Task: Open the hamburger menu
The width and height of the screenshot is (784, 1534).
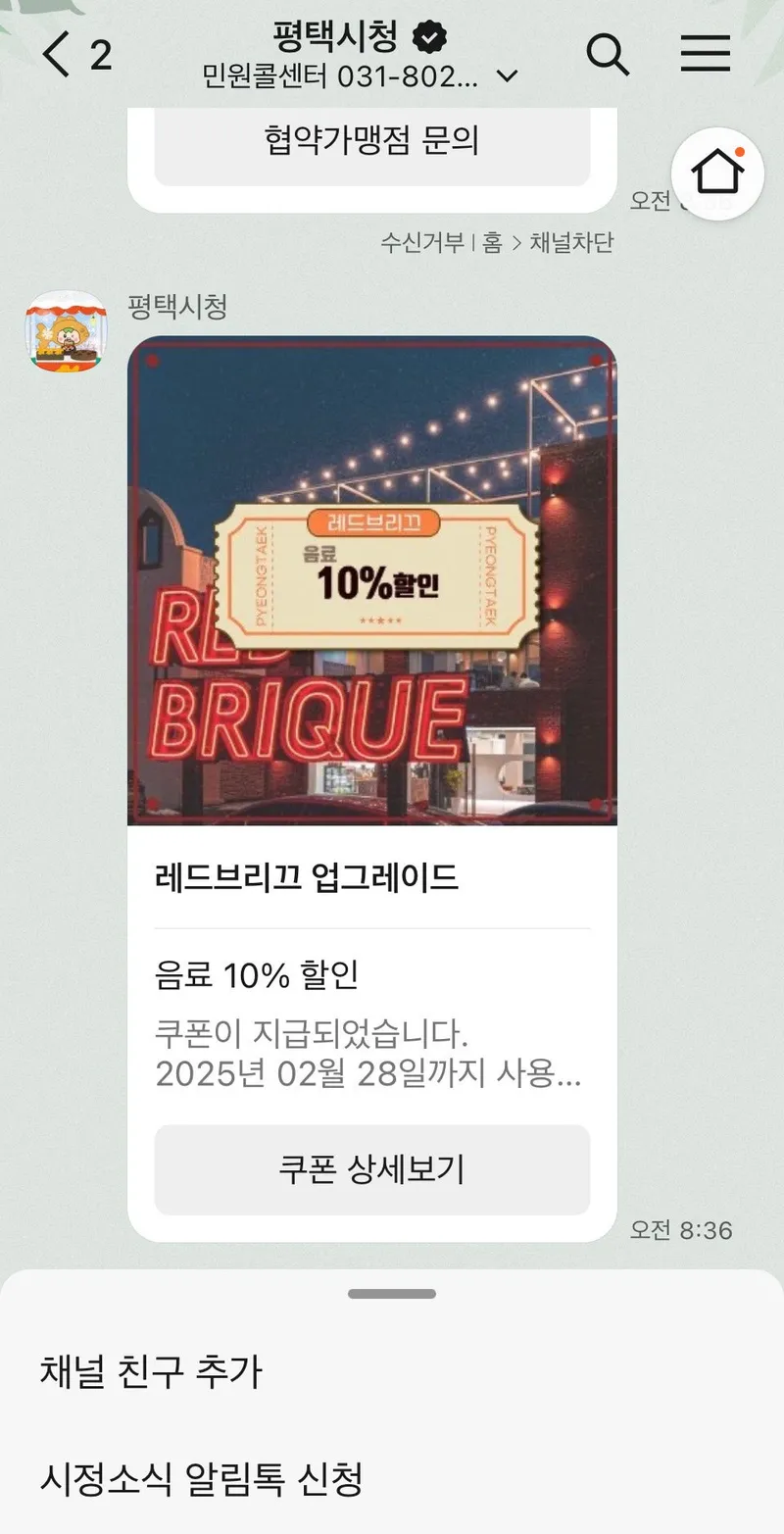Action: tap(706, 54)
